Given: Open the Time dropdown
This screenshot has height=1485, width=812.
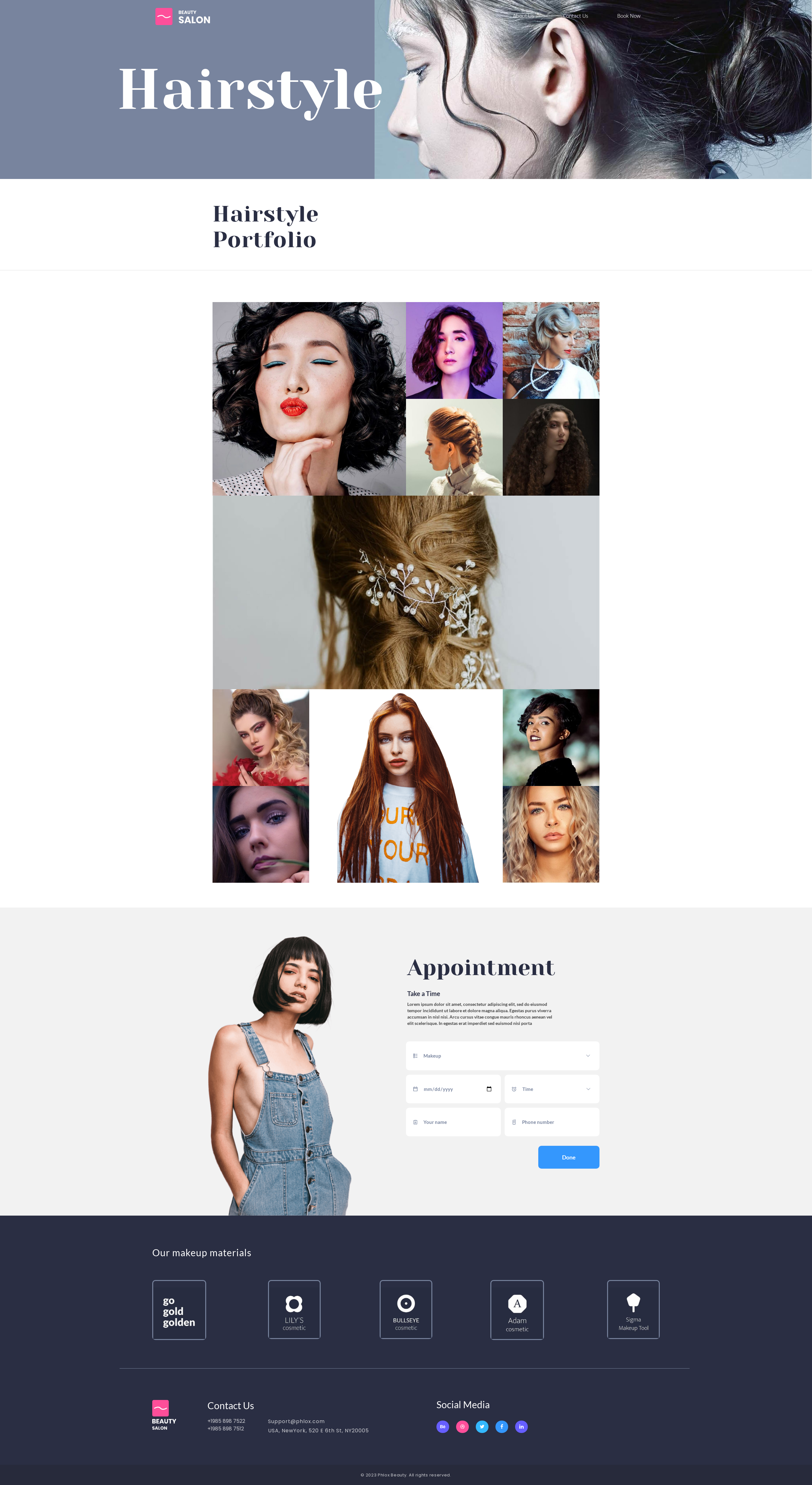Looking at the screenshot, I should pos(552,1089).
